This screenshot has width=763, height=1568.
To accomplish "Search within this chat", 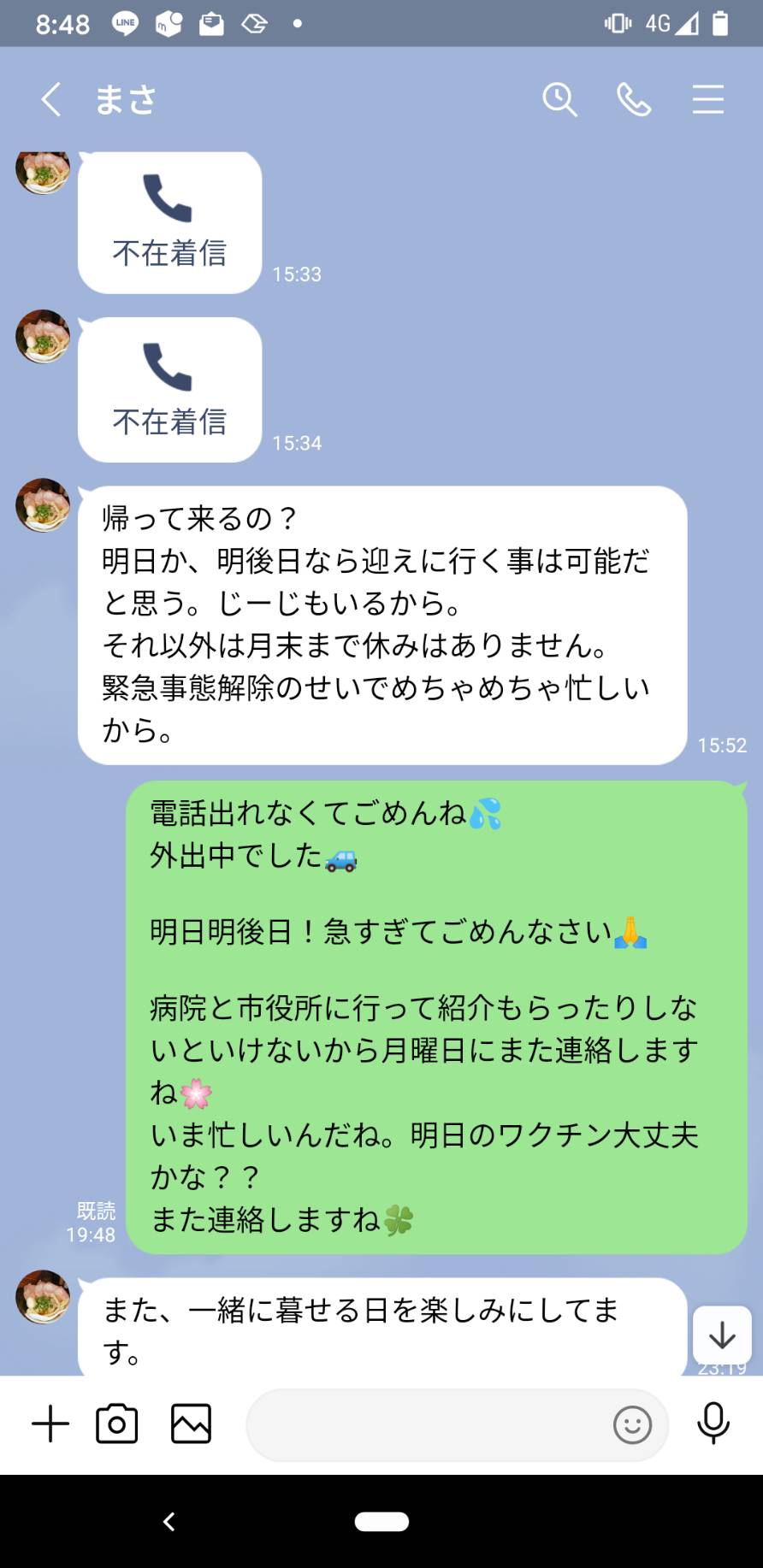I will [x=559, y=99].
